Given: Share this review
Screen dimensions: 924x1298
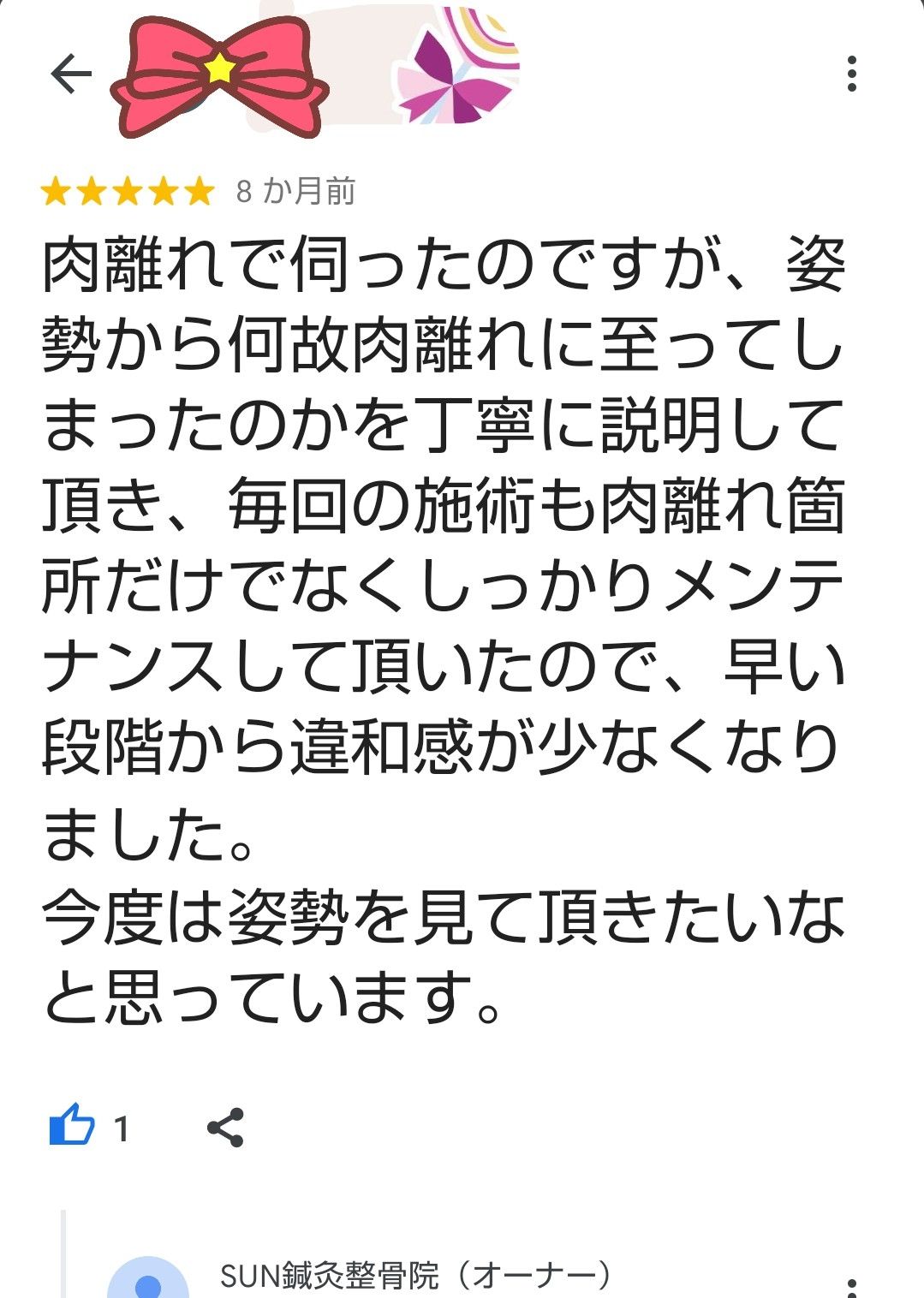Looking at the screenshot, I should click(226, 1128).
